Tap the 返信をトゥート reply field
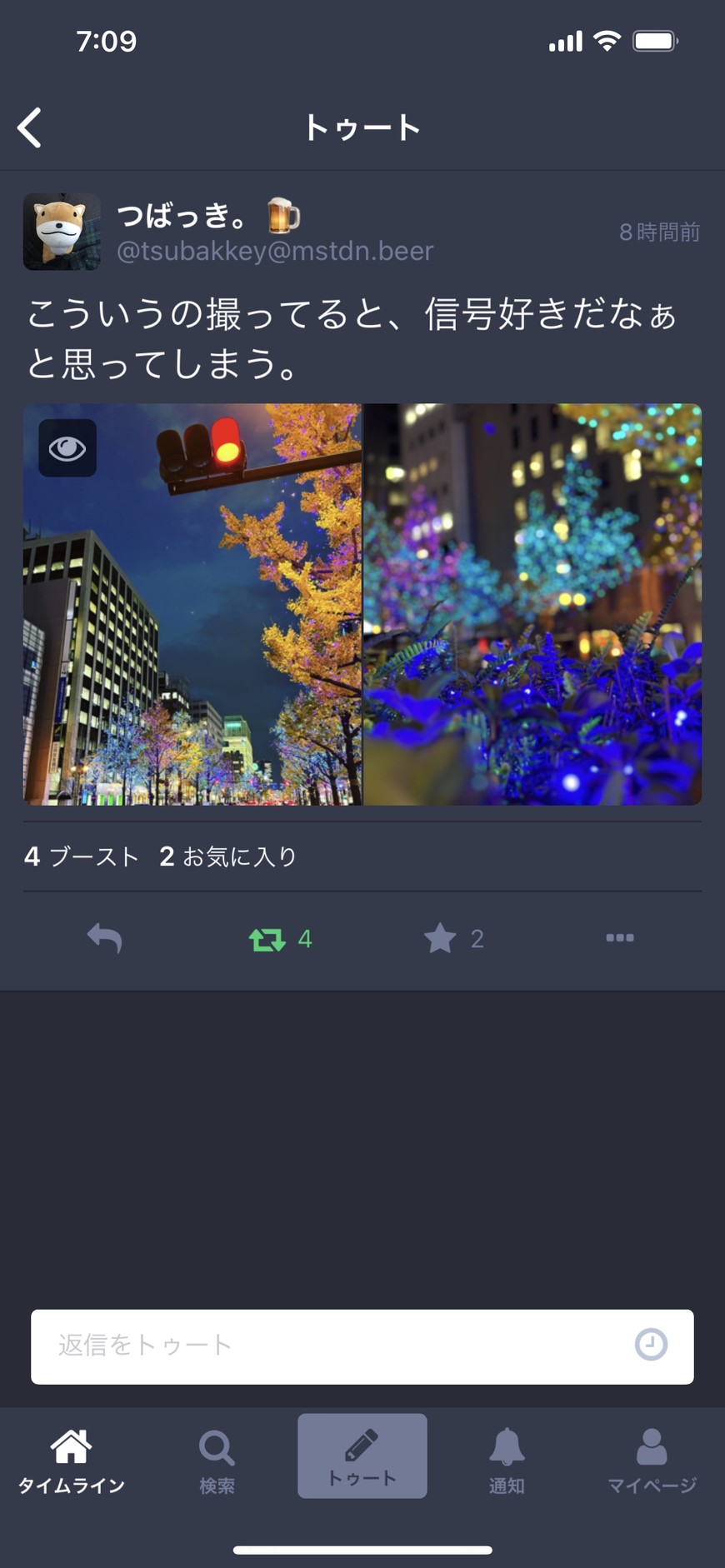 pyautogui.click(x=333, y=1345)
